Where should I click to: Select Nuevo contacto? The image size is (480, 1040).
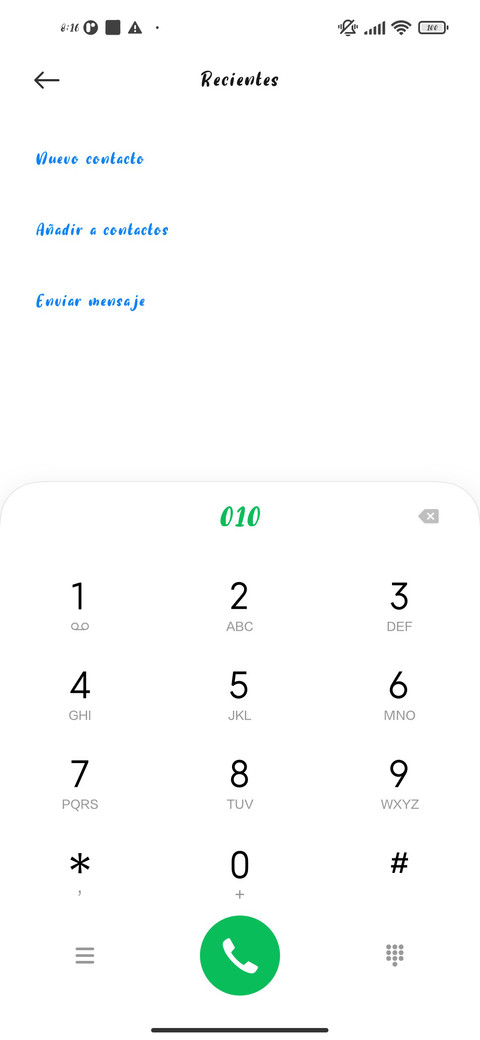pyautogui.click(x=90, y=159)
